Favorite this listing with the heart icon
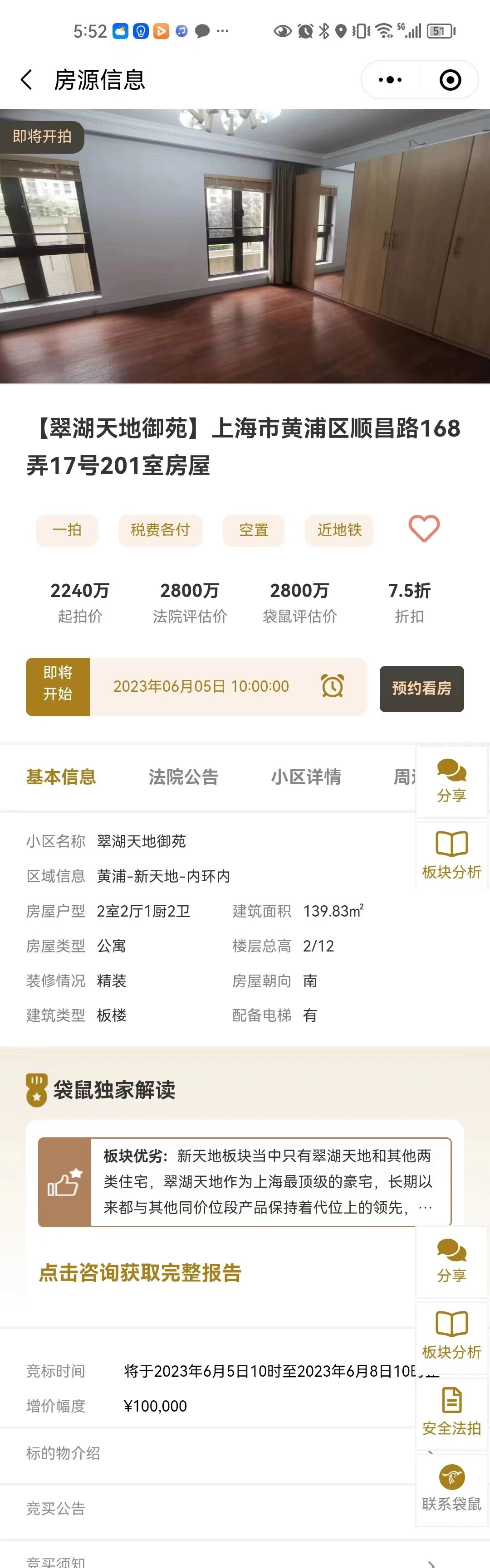This screenshot has height=1568, width=490. click(424, 529)
